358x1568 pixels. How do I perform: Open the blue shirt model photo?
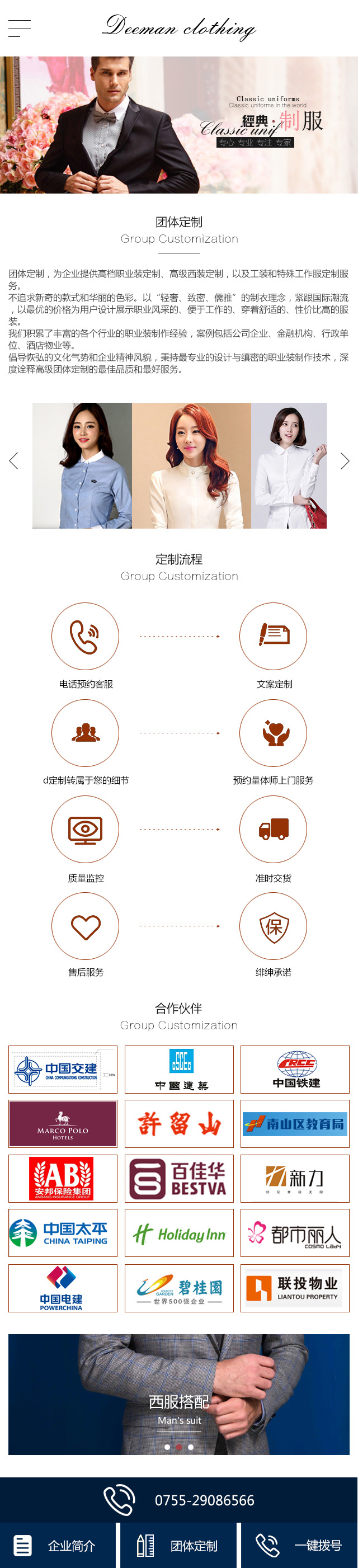coord(82,465)
